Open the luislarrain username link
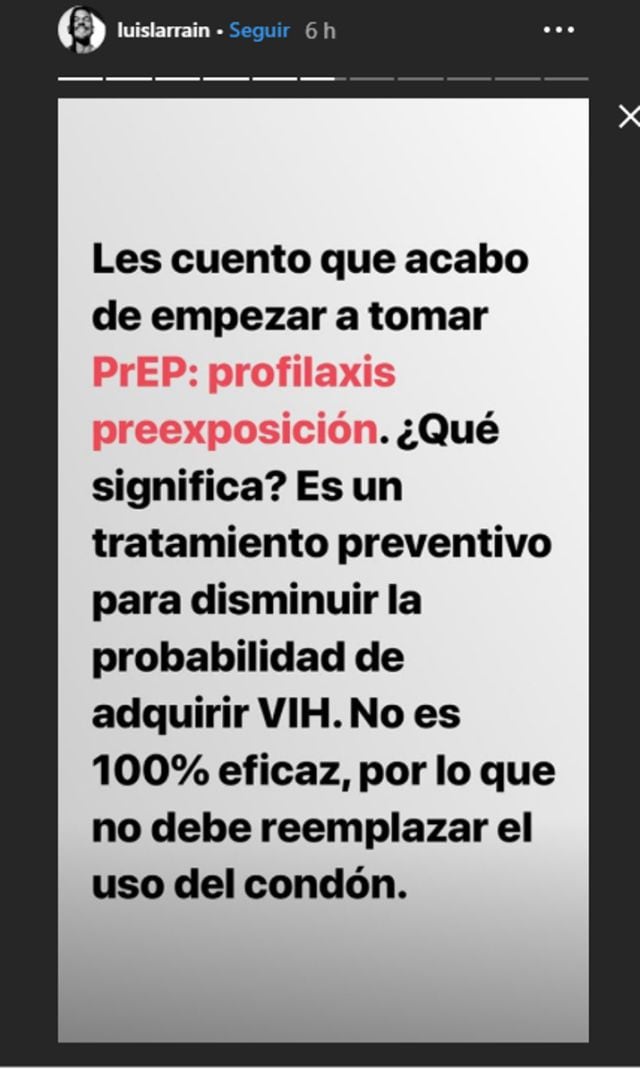 point(164,31)
